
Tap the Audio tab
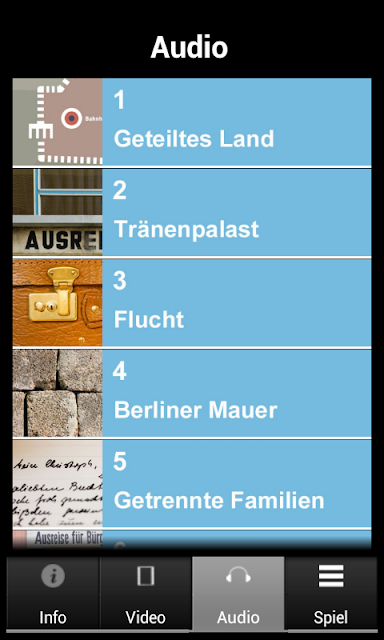click(238, 594)
